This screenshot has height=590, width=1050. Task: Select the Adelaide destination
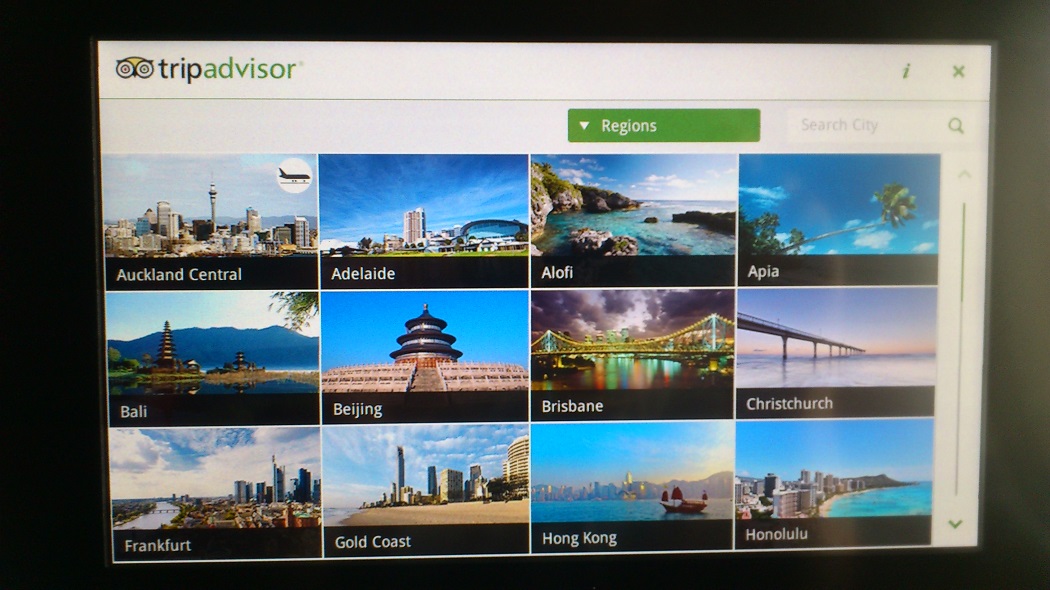click(423, 221)
